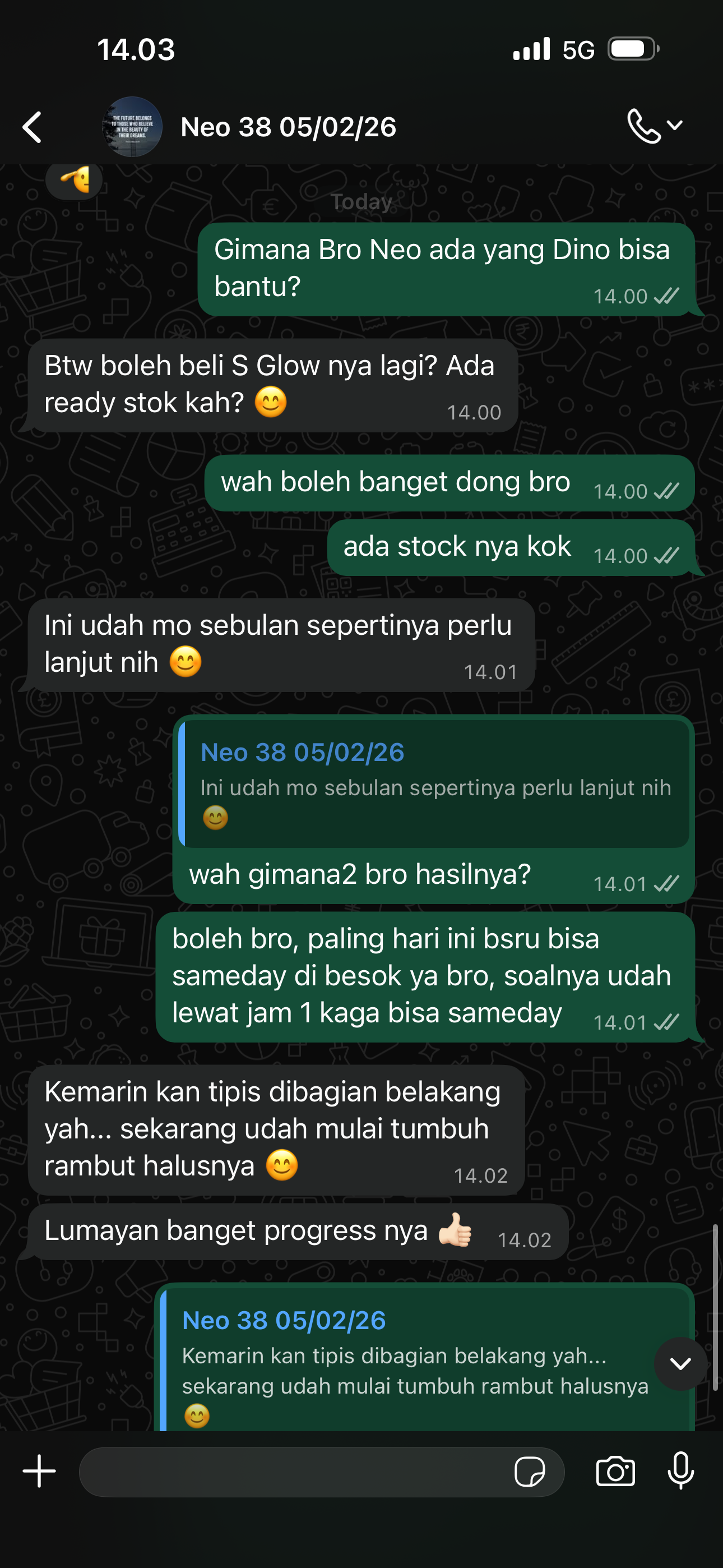
Task: Tap the scroll-to-bottom chevron button
Action: coord(680,1363)
